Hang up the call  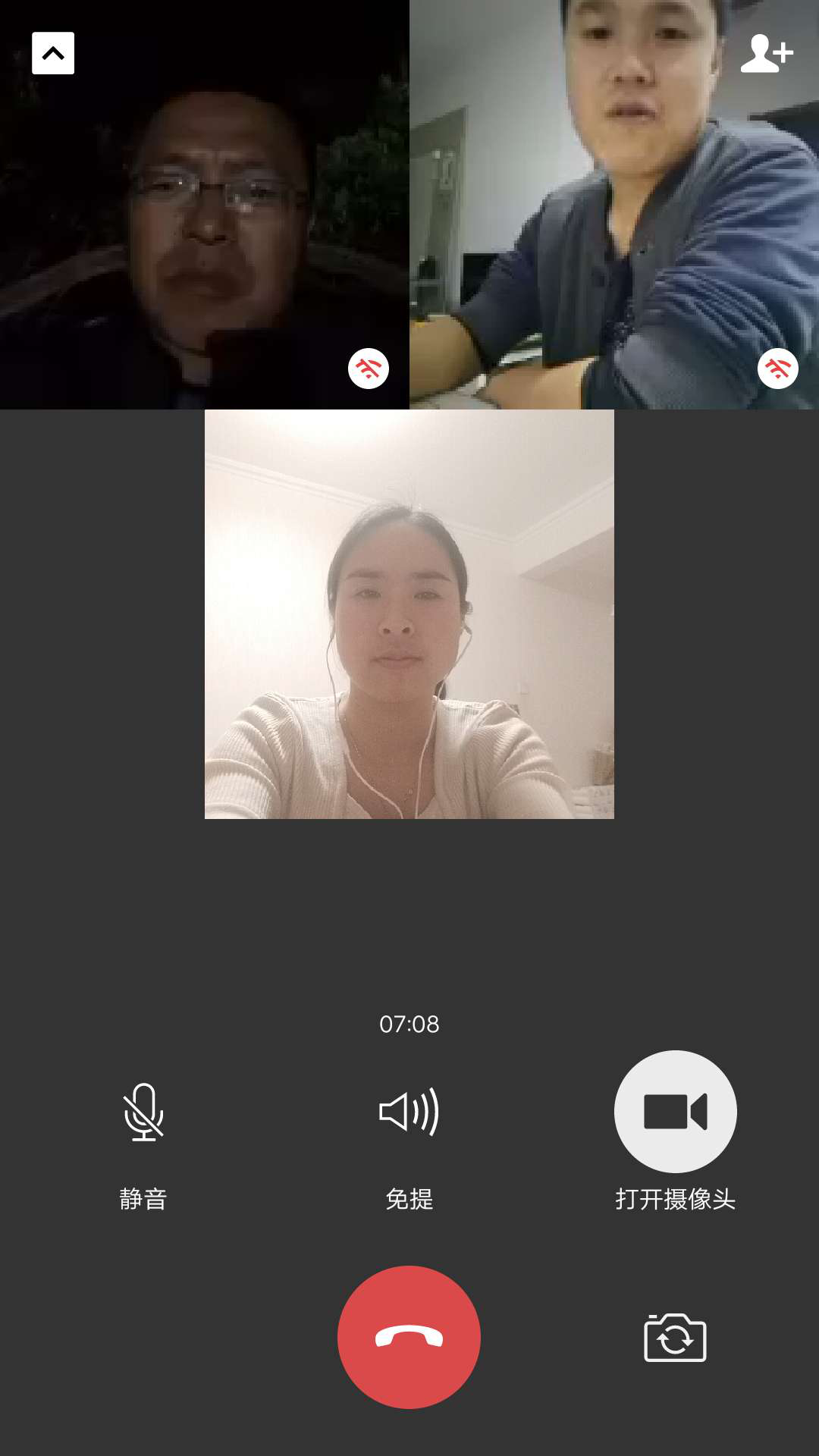coord(409,1337)
